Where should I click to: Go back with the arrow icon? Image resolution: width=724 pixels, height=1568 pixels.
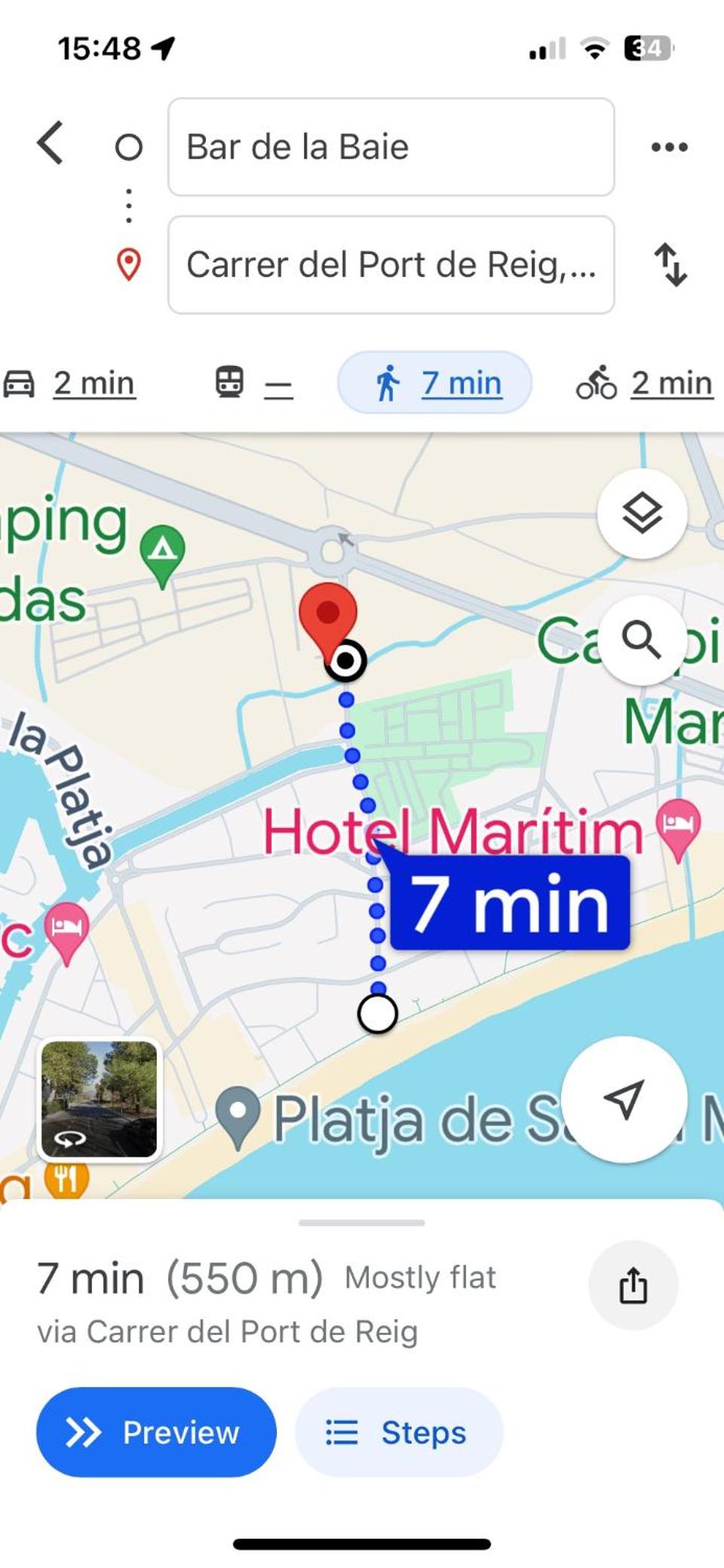pos(51,143)
